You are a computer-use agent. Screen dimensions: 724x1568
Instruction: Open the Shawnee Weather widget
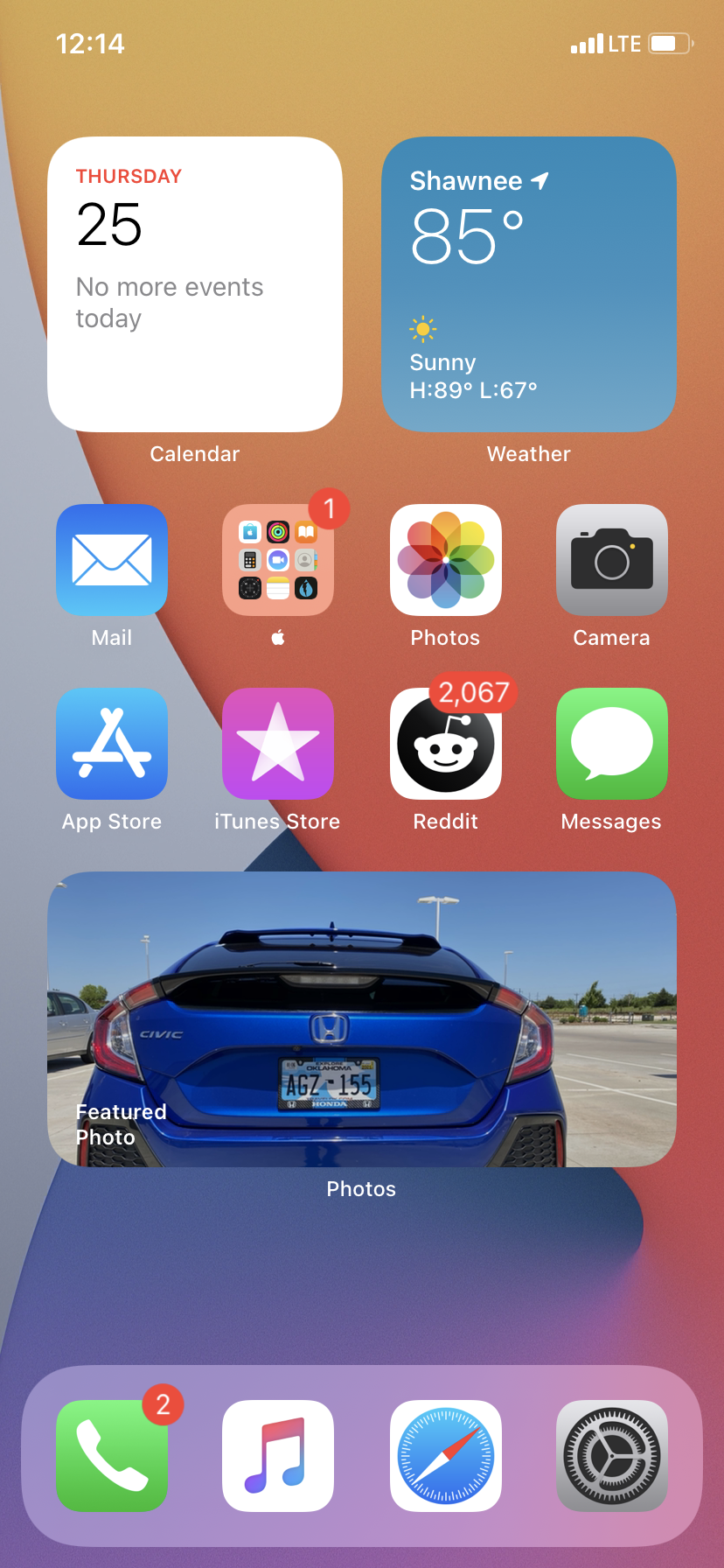click(529, 284)
